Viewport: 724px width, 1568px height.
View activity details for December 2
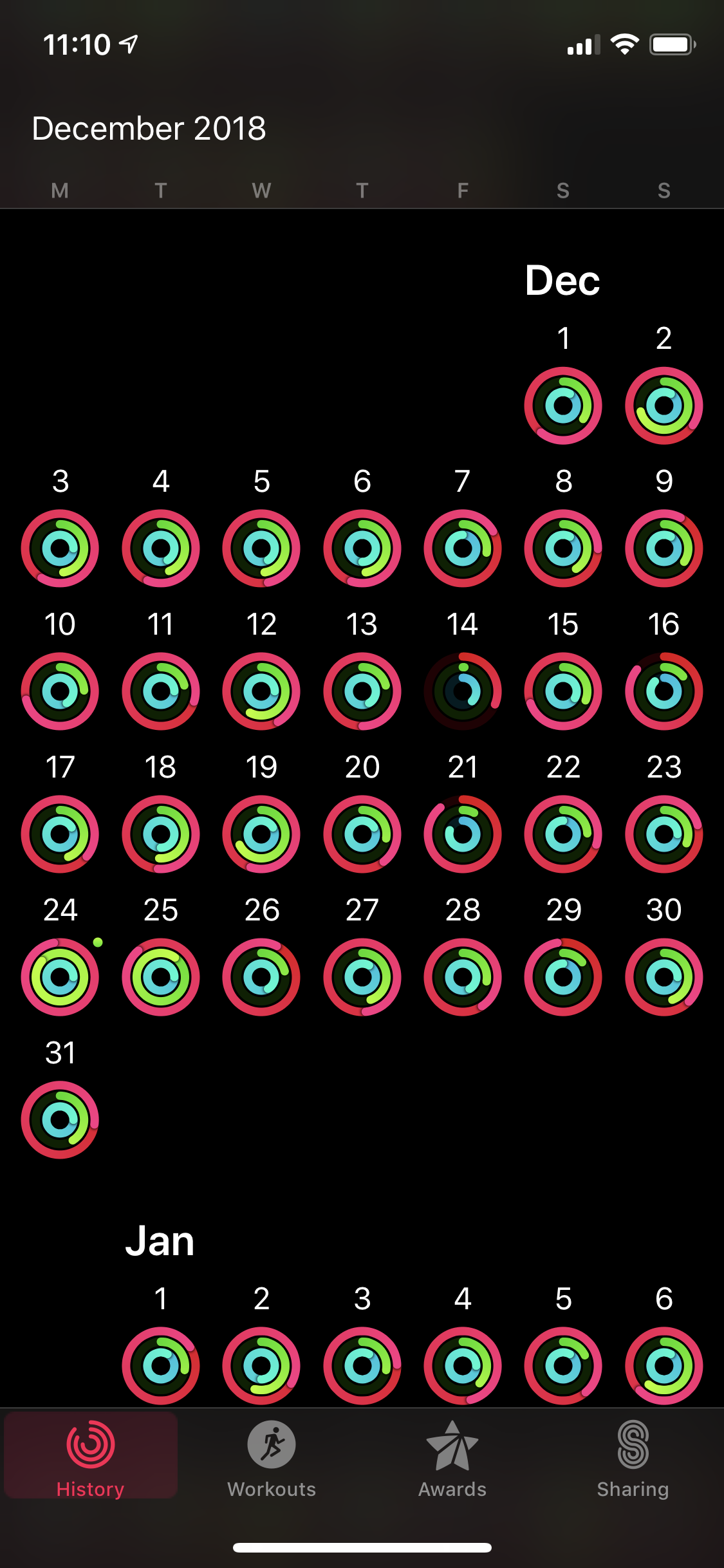pyautogui.click(x=664, y=406)
